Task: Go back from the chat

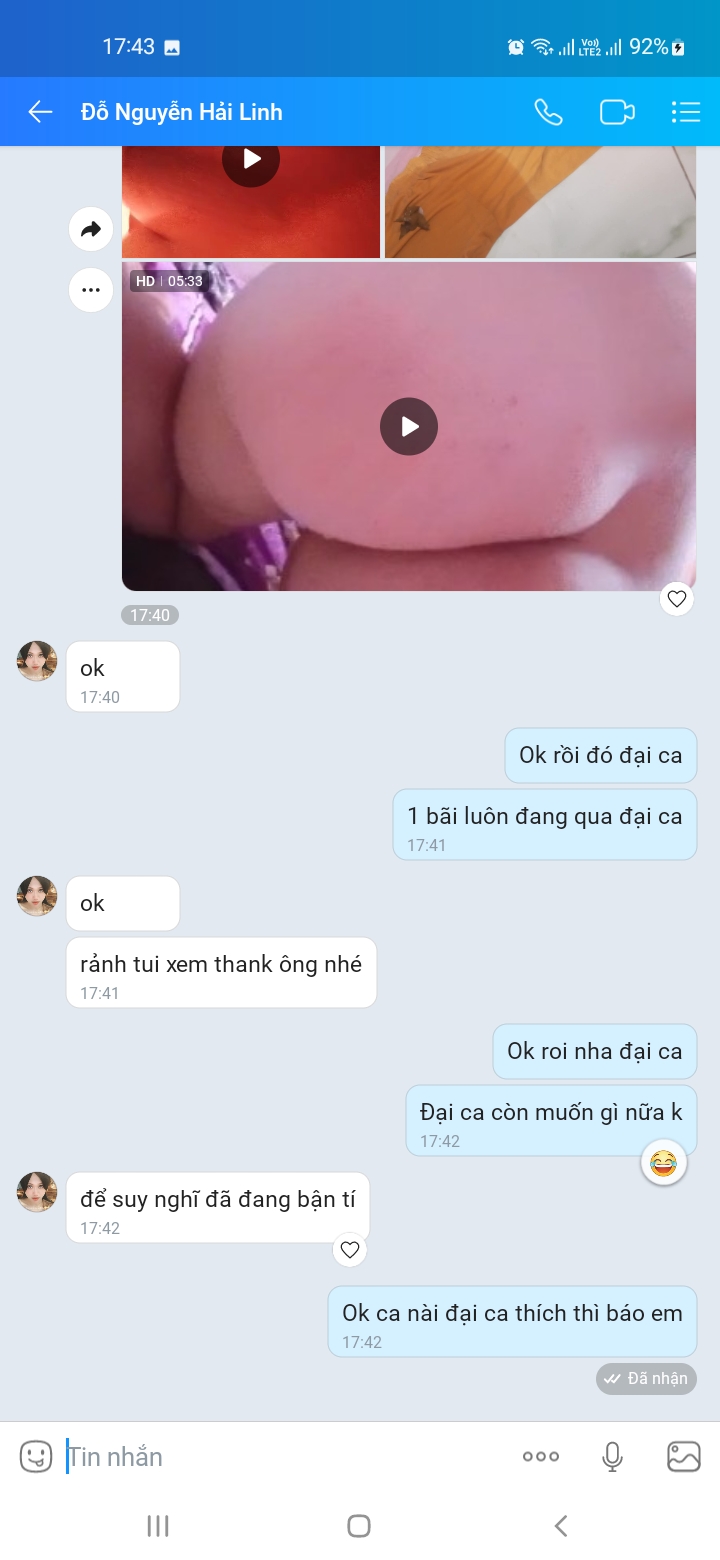Action: point(40,112)
